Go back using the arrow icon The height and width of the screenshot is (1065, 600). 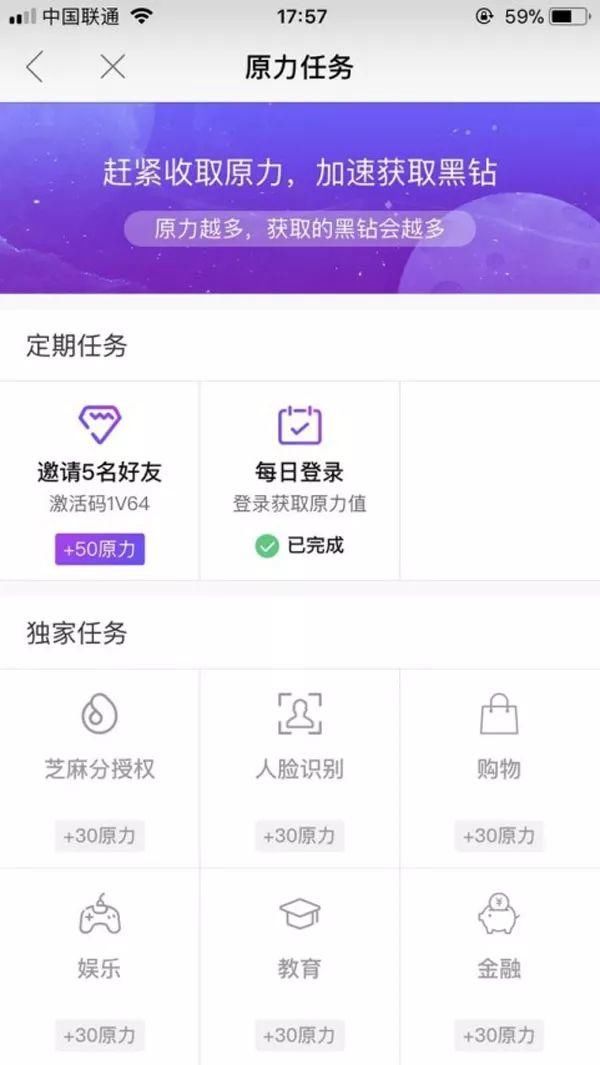35,67
